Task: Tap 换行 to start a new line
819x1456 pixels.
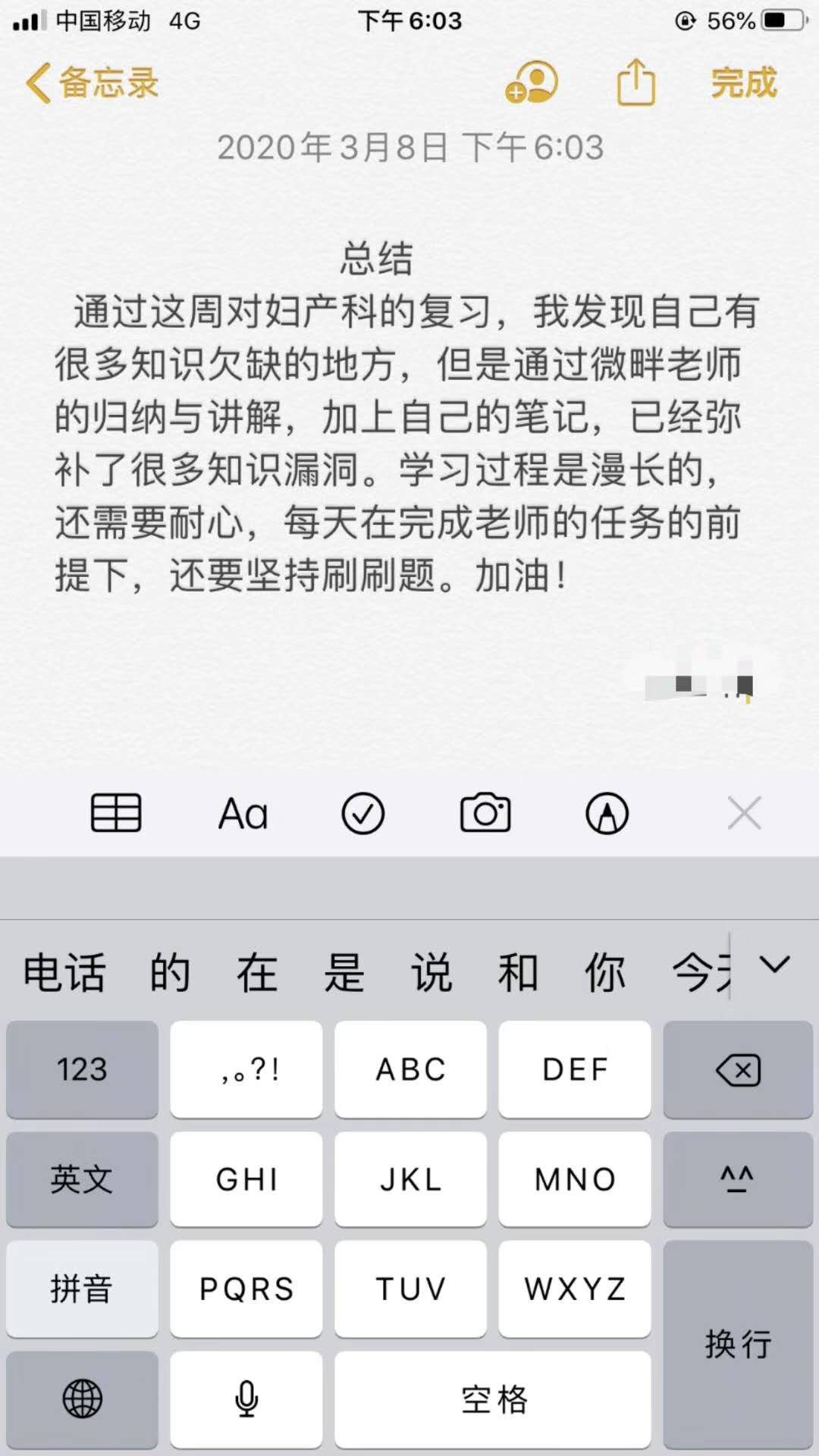Action: pos(738,1345)
